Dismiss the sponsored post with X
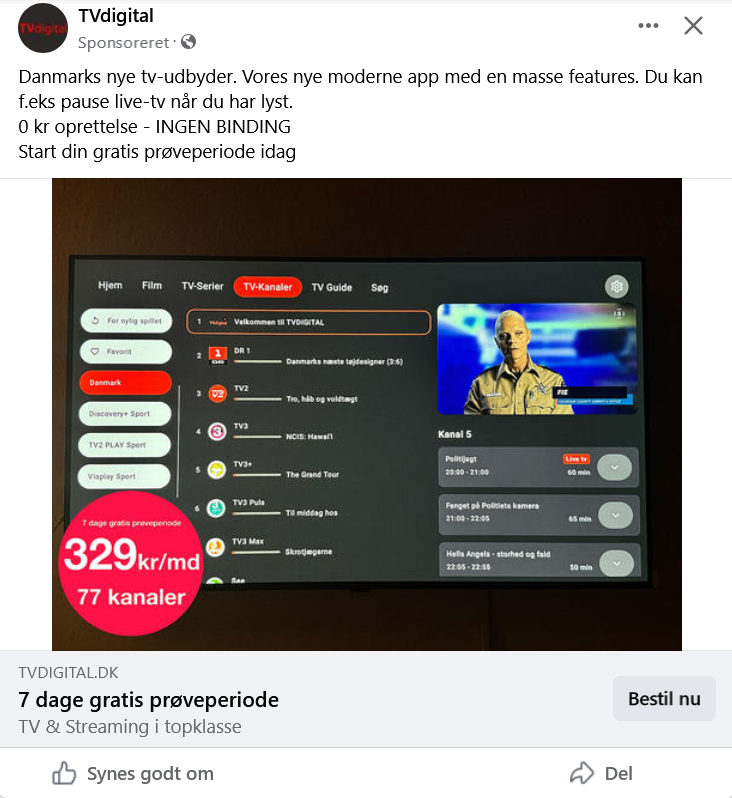This screenshot has height=798, width=732. (693, 26)
